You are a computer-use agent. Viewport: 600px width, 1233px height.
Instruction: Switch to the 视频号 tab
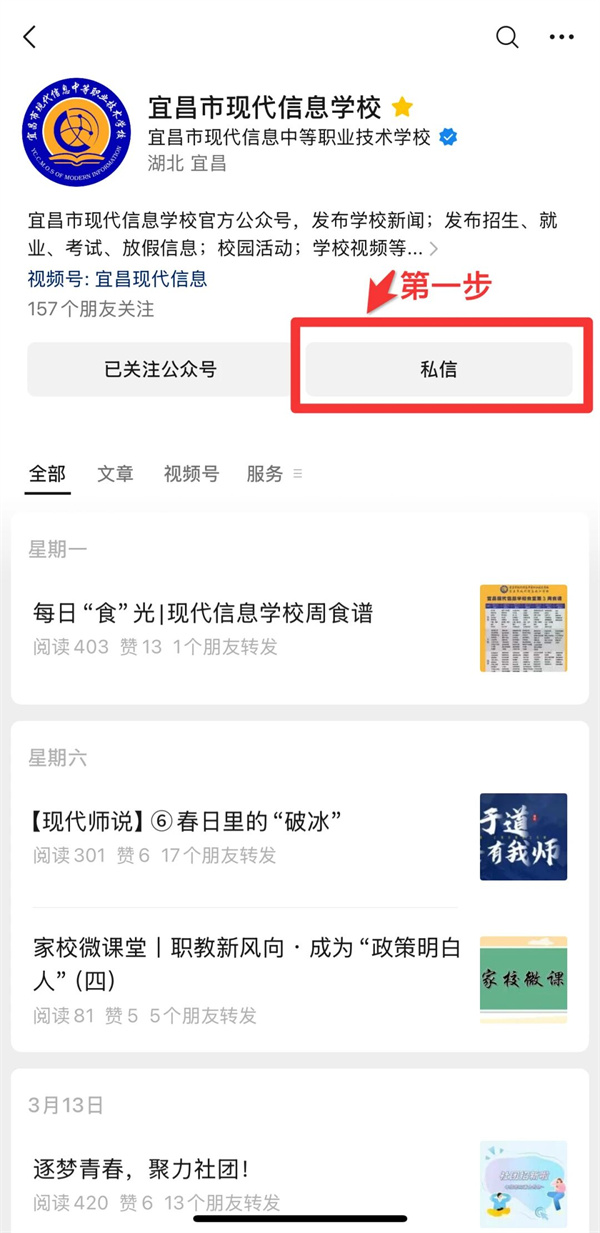pyautogui.click(x=191, y=474)
